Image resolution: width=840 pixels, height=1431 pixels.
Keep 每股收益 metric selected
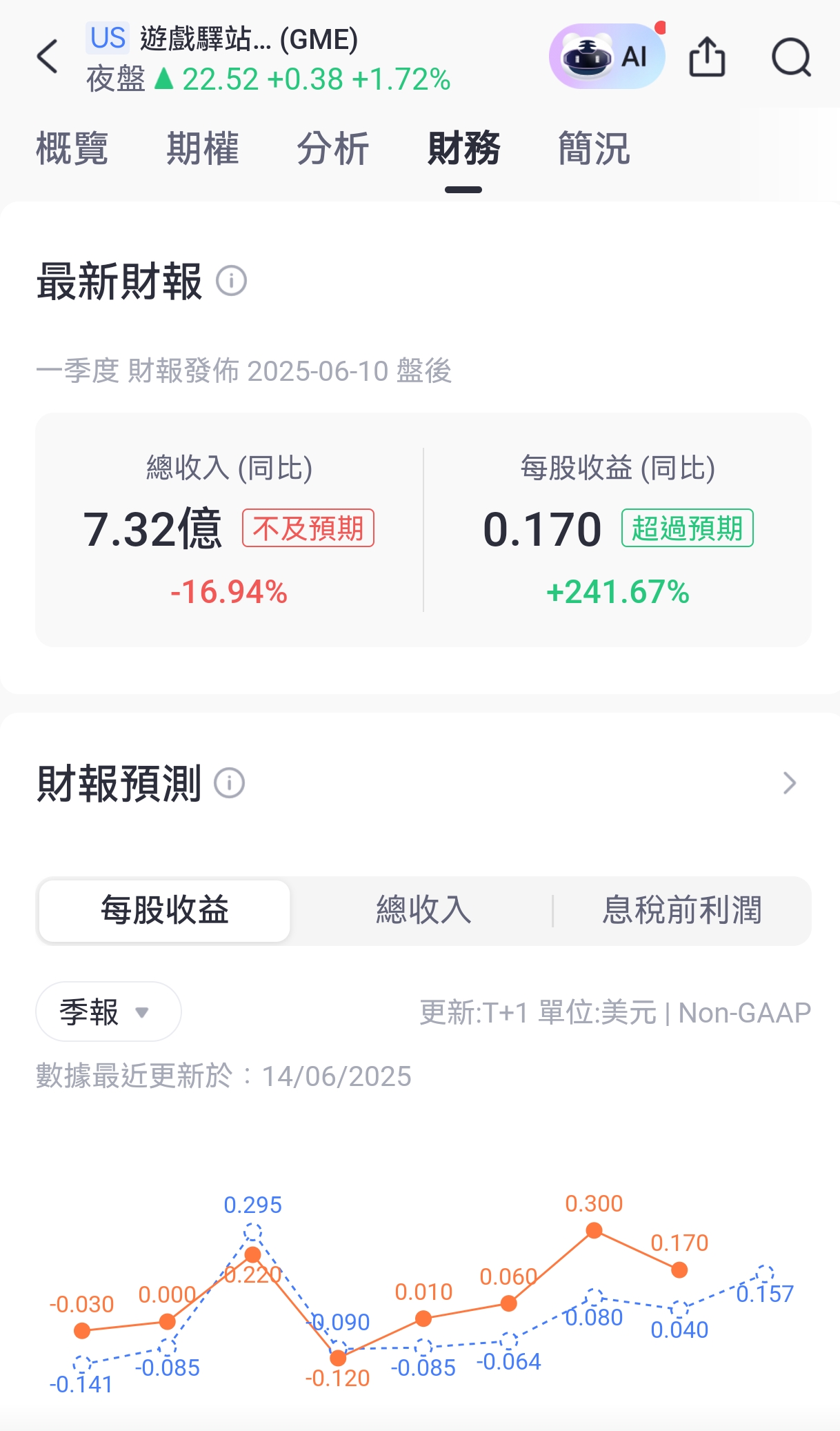pos(166,911)
